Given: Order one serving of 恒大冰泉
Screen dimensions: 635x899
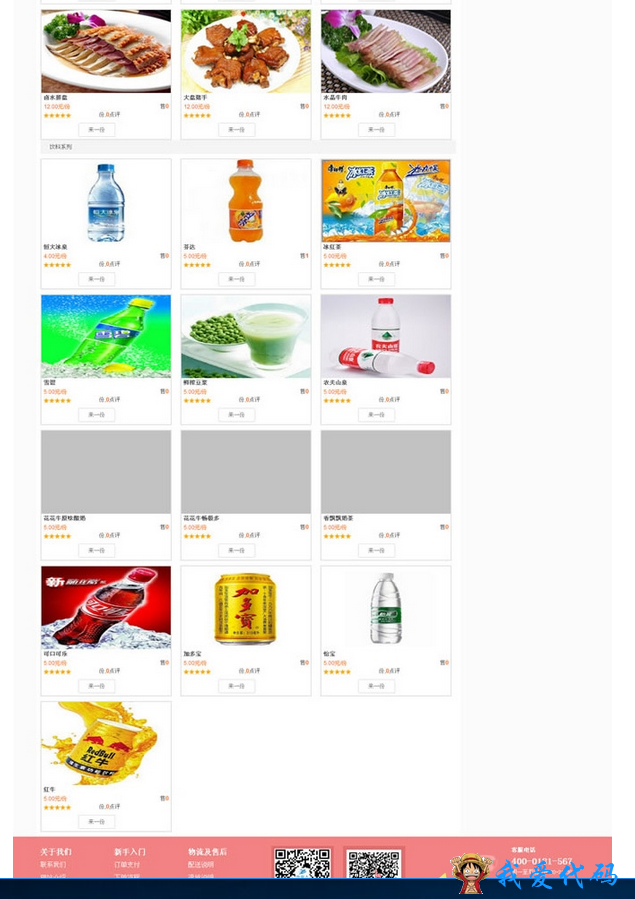Looking at the screenshot, I should tap(96, 279).
